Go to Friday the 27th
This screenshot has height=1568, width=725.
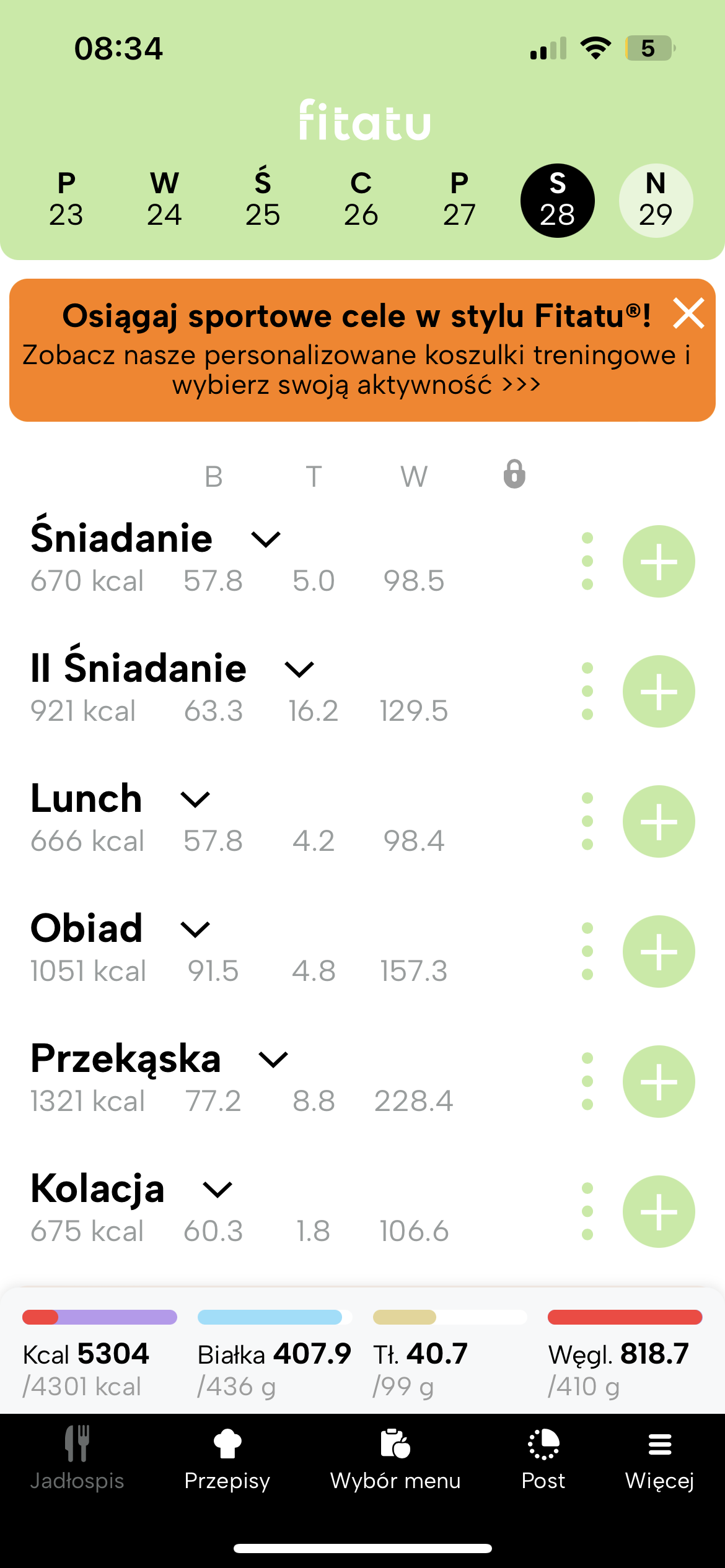tap(459, 201)
